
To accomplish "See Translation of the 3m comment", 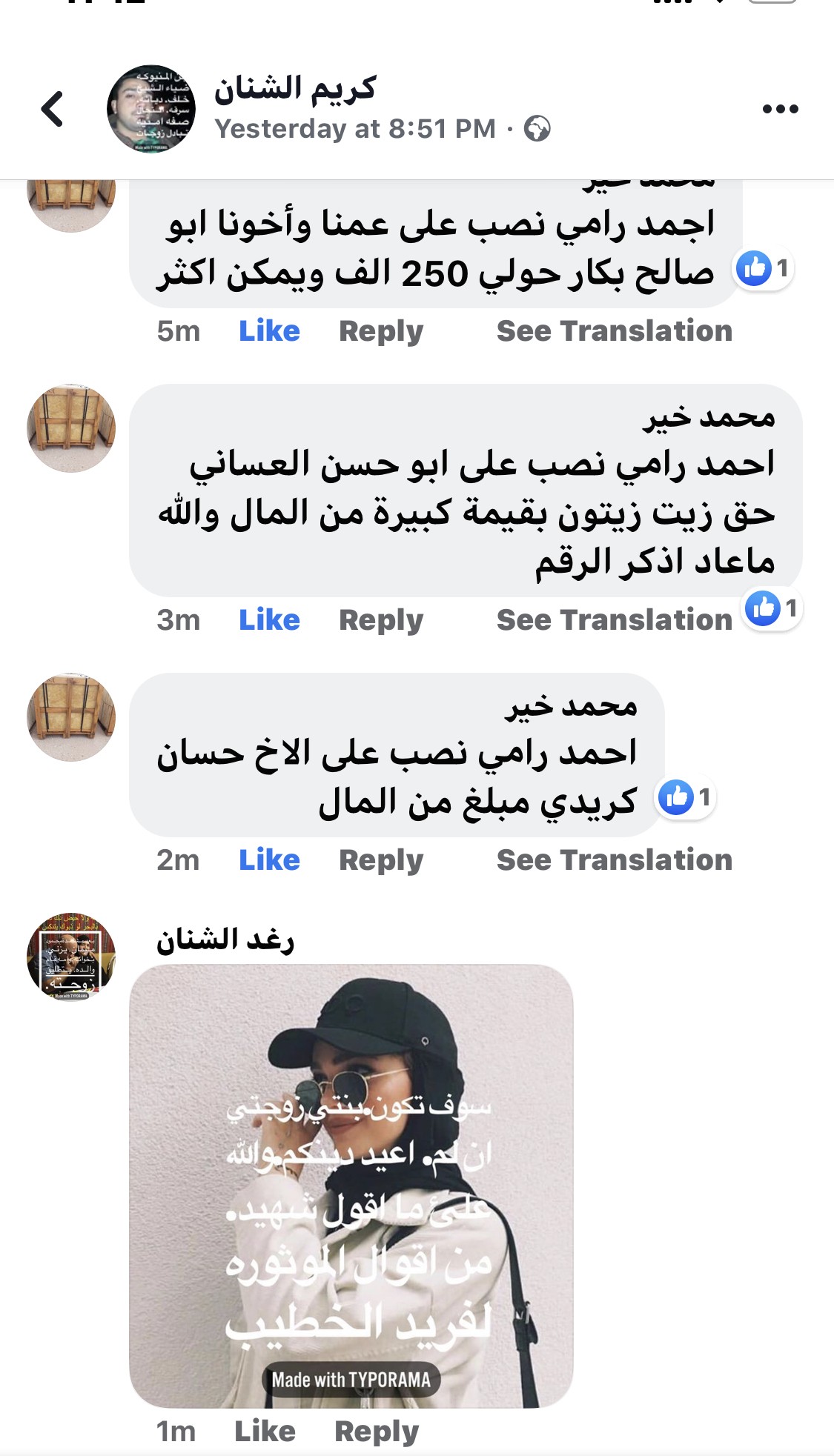I will (614, 619).
